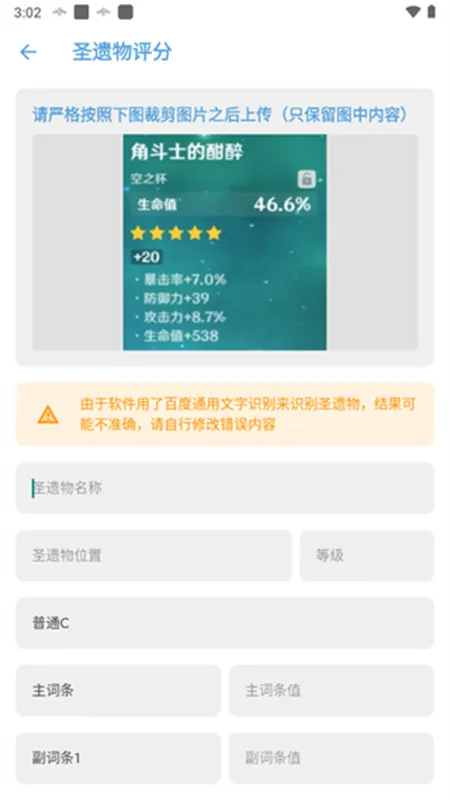
Task: Go back using the top arrow
Action: (x=28, y=52)
